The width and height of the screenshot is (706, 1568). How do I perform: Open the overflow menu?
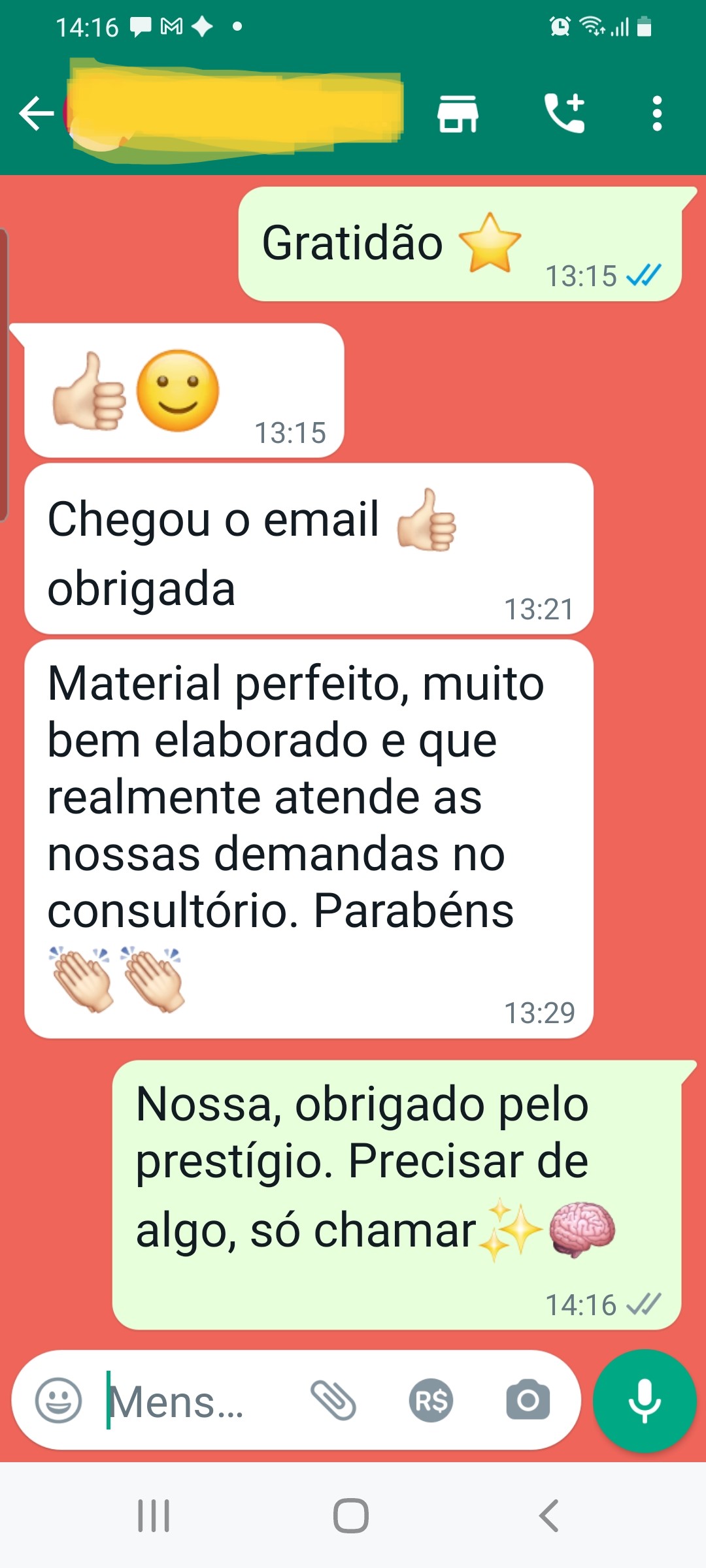click(x=657, y=114)
